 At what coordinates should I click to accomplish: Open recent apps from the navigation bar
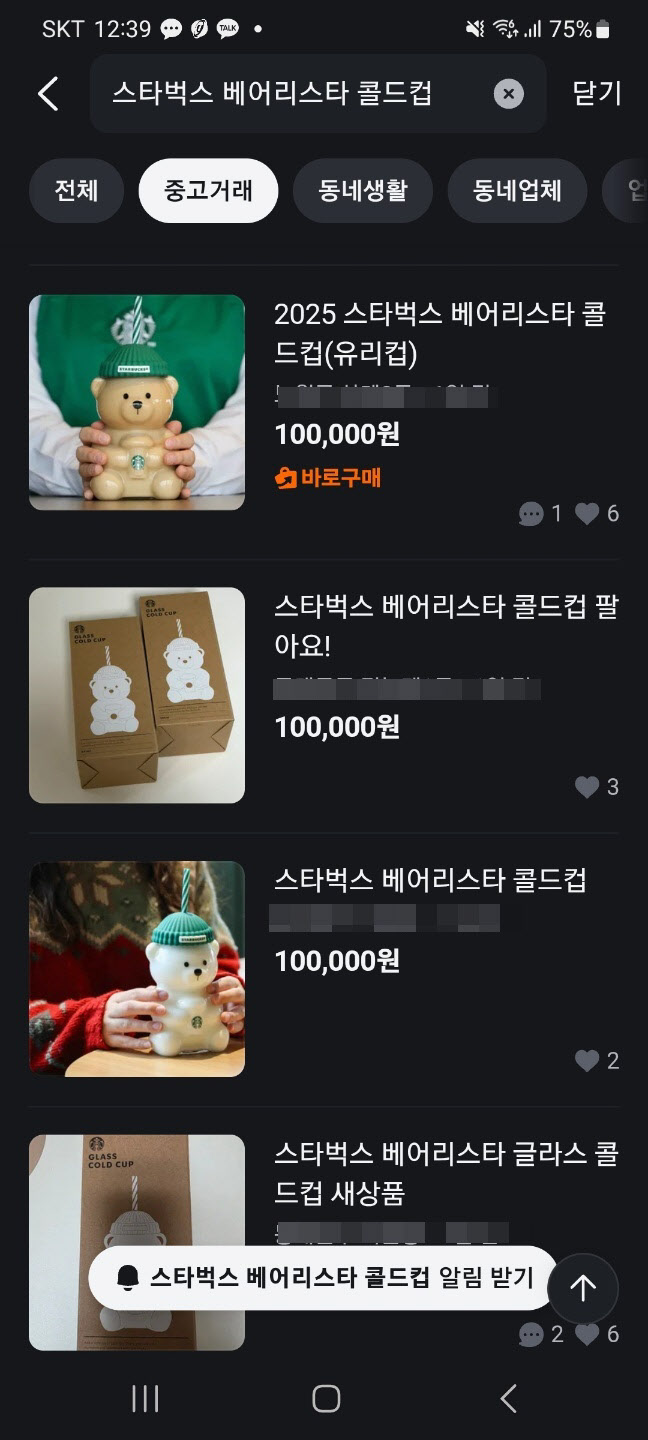tap(145, 1399)
